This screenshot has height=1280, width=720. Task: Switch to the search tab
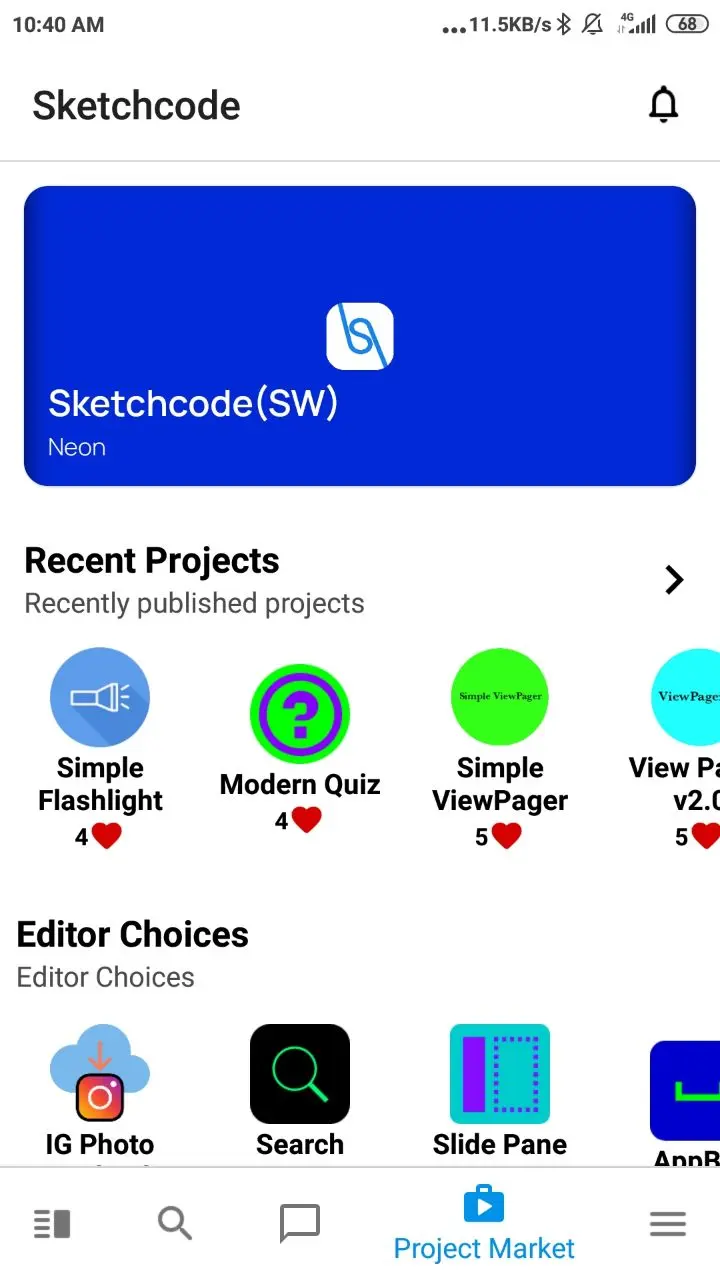pyautogui.click(x=175, y=1223)
